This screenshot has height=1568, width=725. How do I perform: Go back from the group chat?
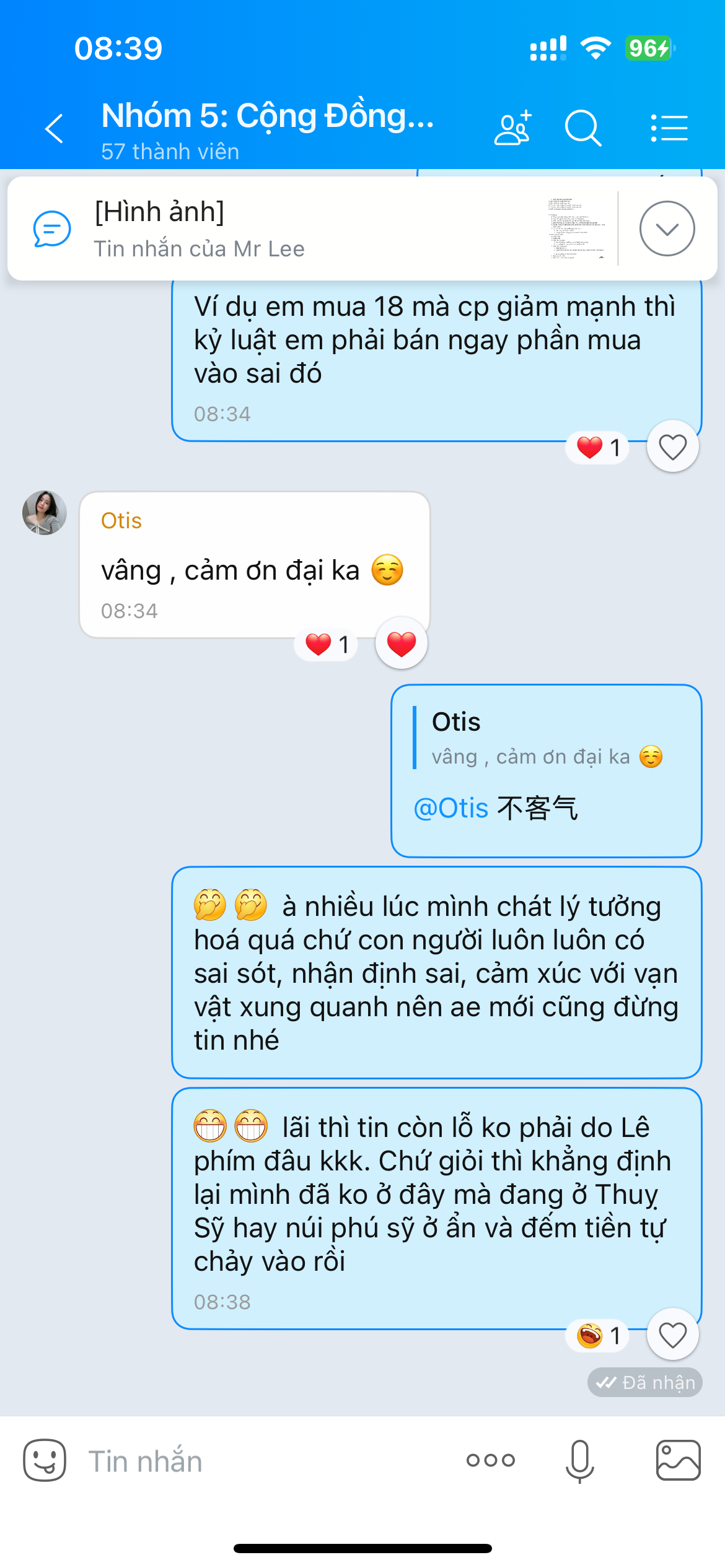pos(55,129)
